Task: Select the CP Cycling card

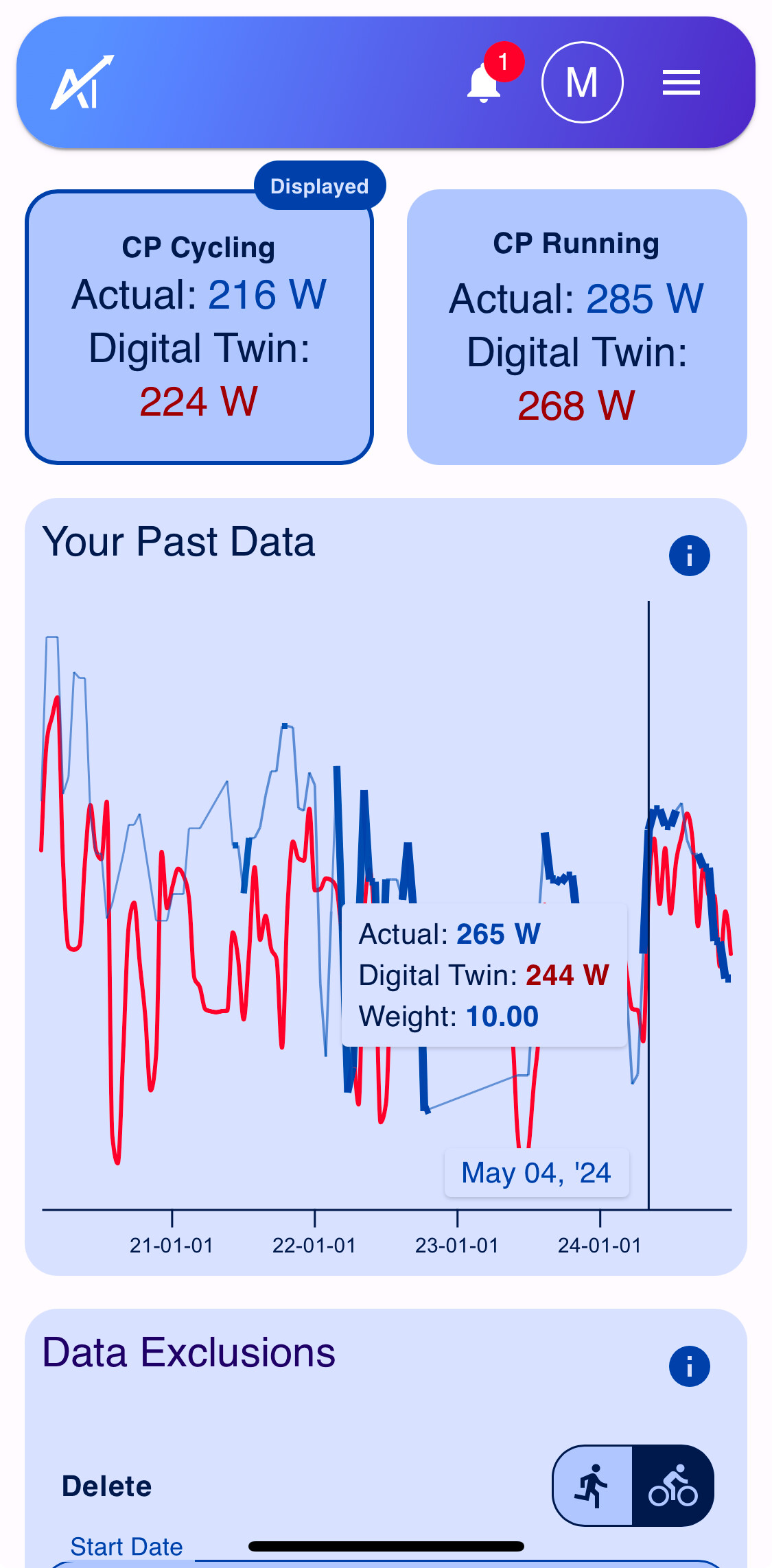Action: [199, 327]
